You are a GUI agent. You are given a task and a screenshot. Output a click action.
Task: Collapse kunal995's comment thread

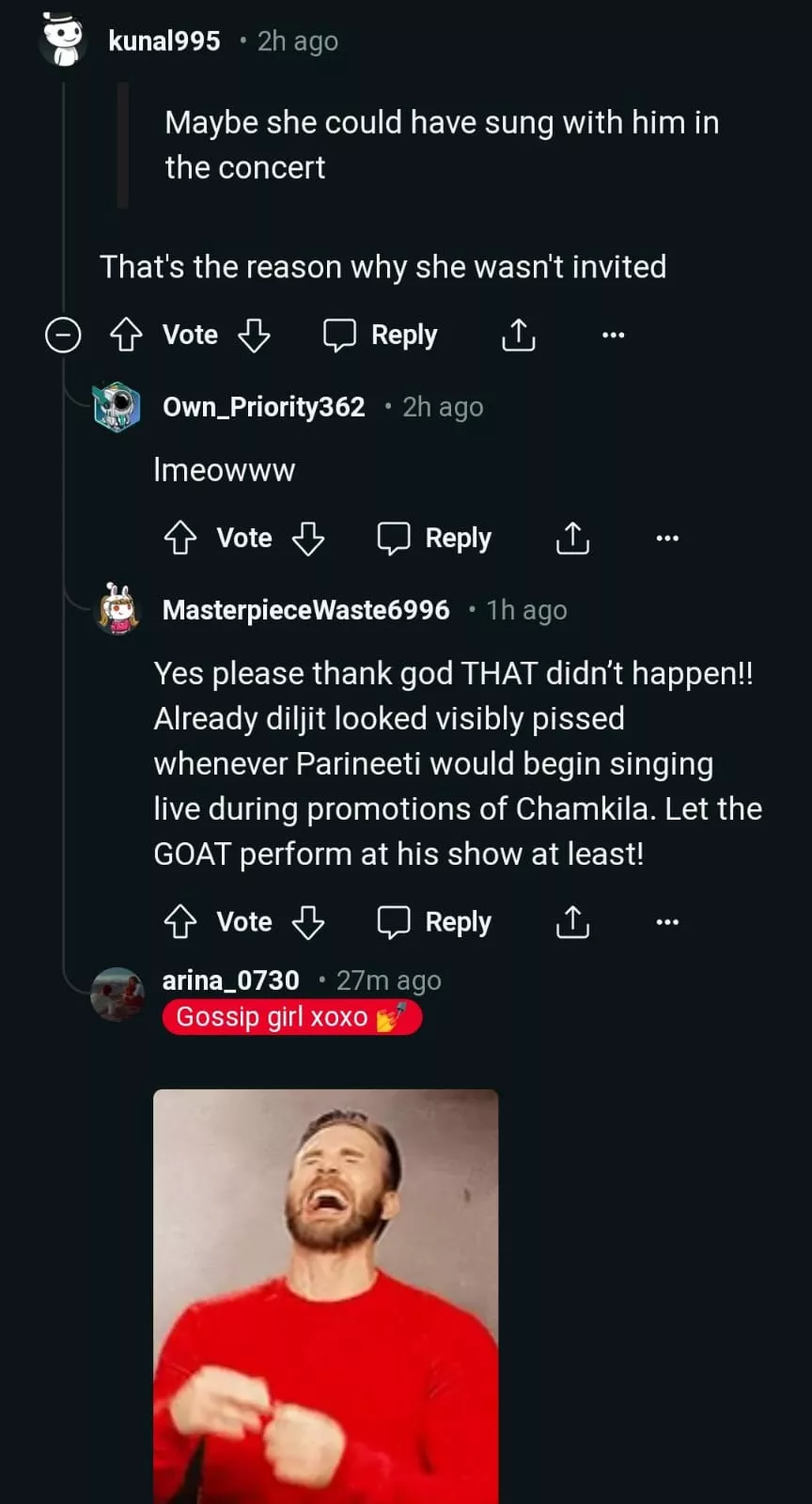click(x=63, y=335)
